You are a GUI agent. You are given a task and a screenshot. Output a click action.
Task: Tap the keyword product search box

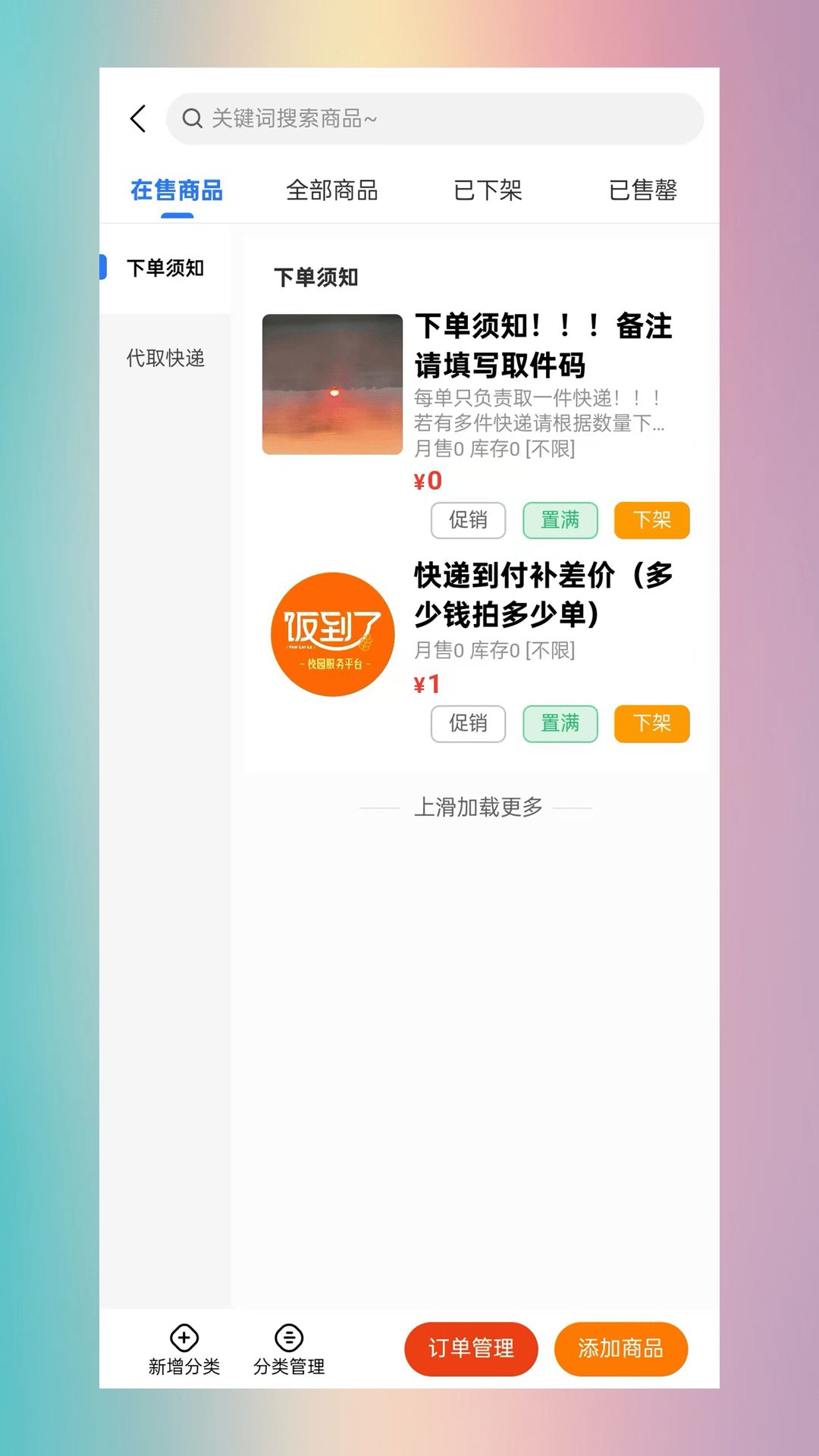(435, 119)
